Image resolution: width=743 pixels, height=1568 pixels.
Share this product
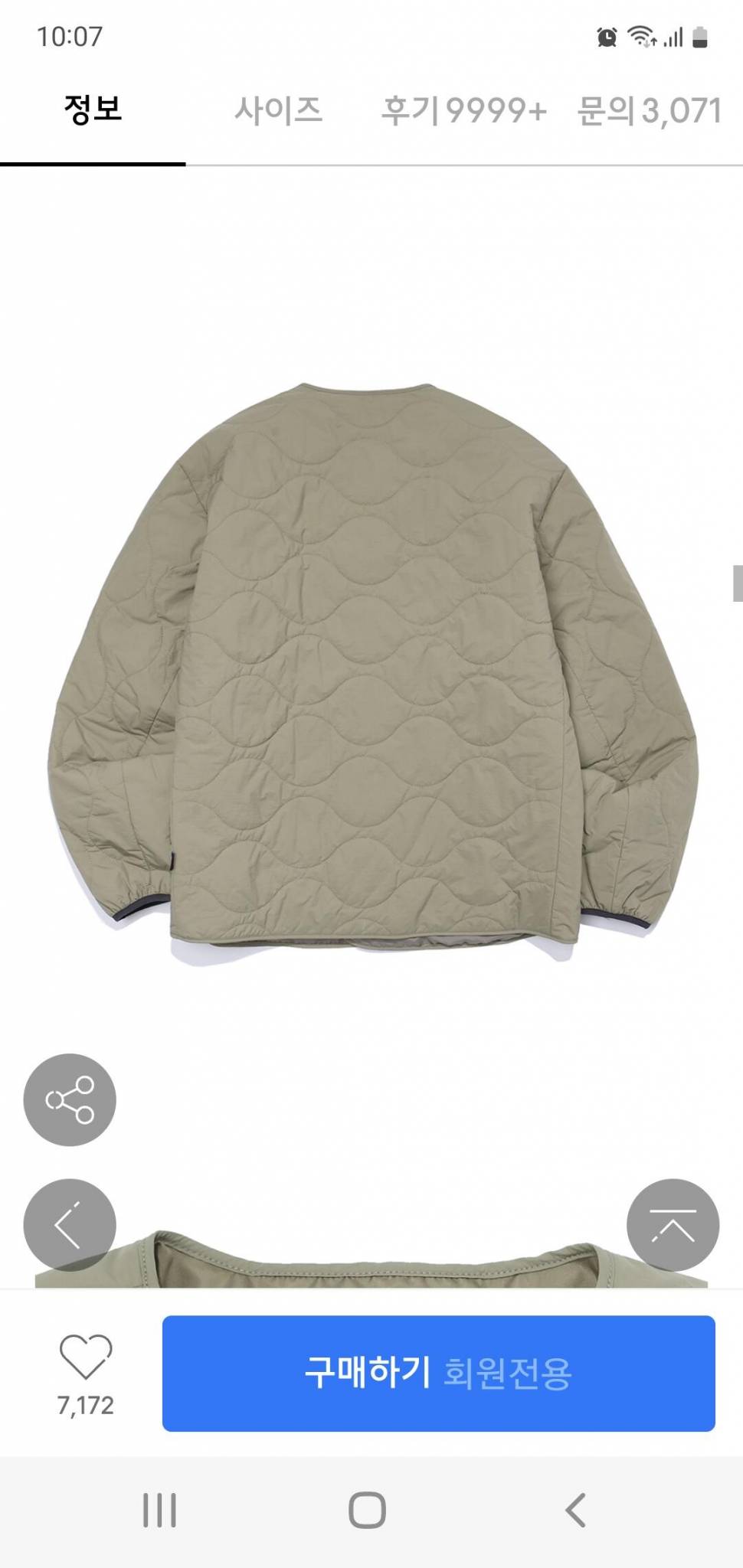70,1099
